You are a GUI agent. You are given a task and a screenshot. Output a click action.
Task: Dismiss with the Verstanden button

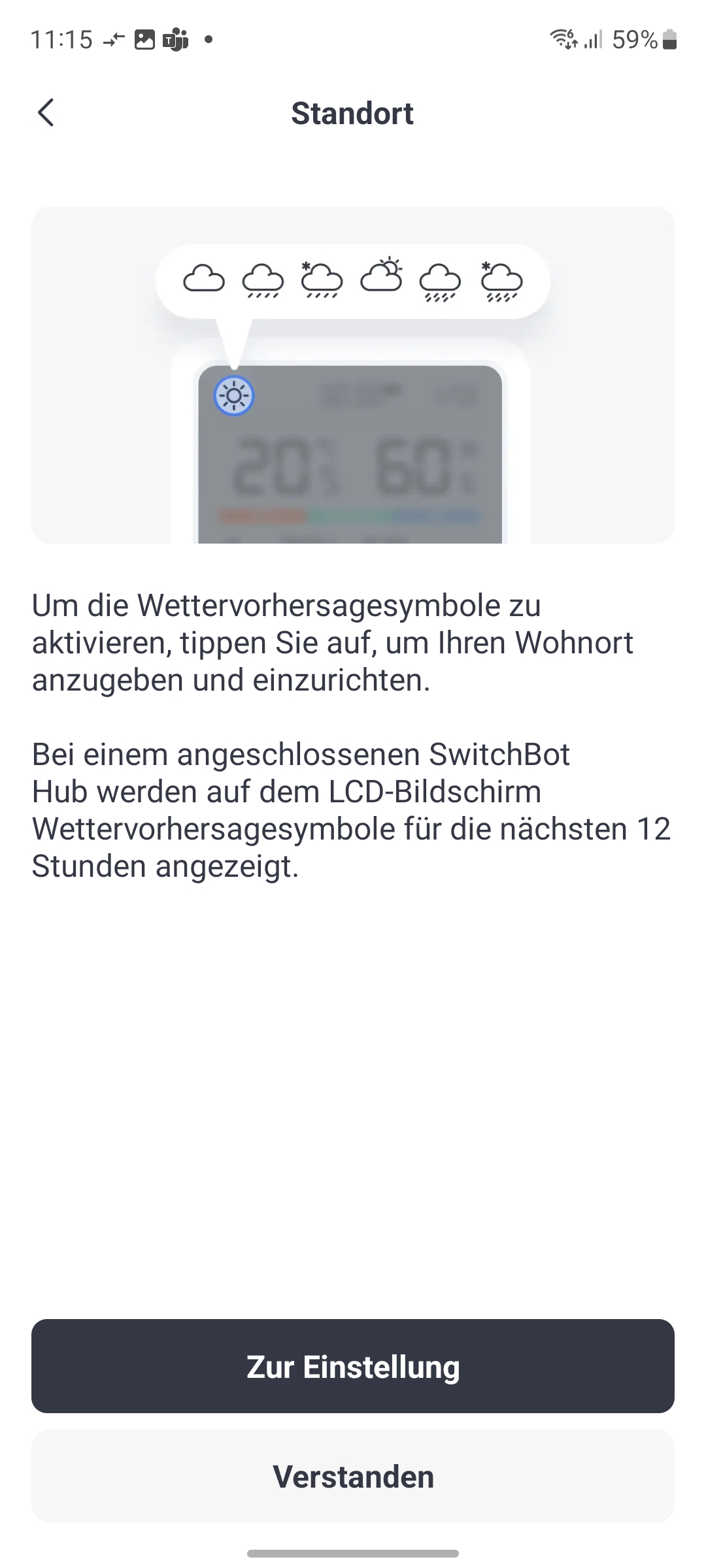(353, 1476)
